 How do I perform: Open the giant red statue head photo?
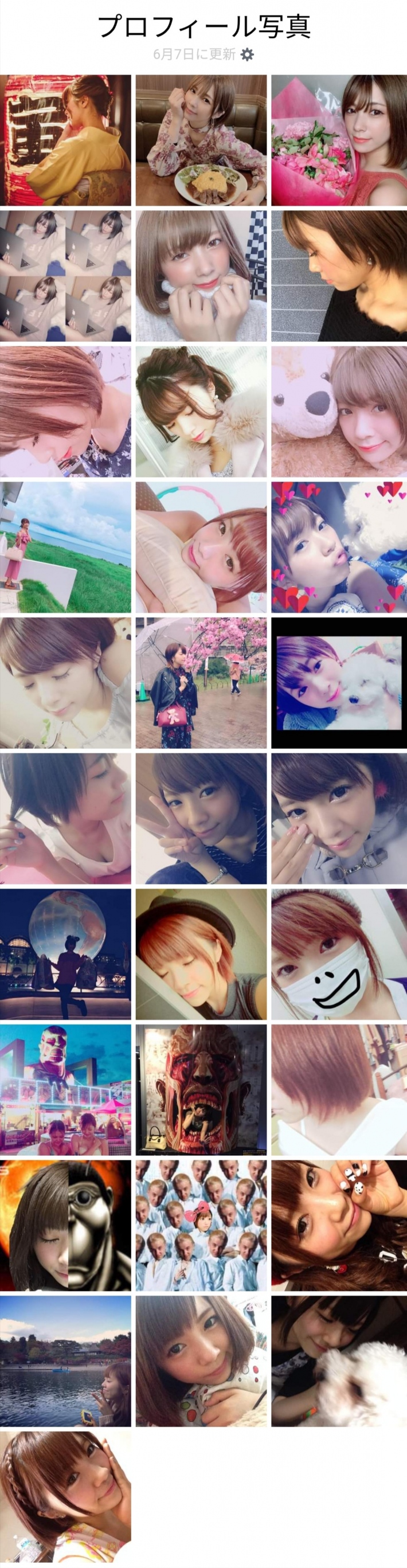point(201,1089)
